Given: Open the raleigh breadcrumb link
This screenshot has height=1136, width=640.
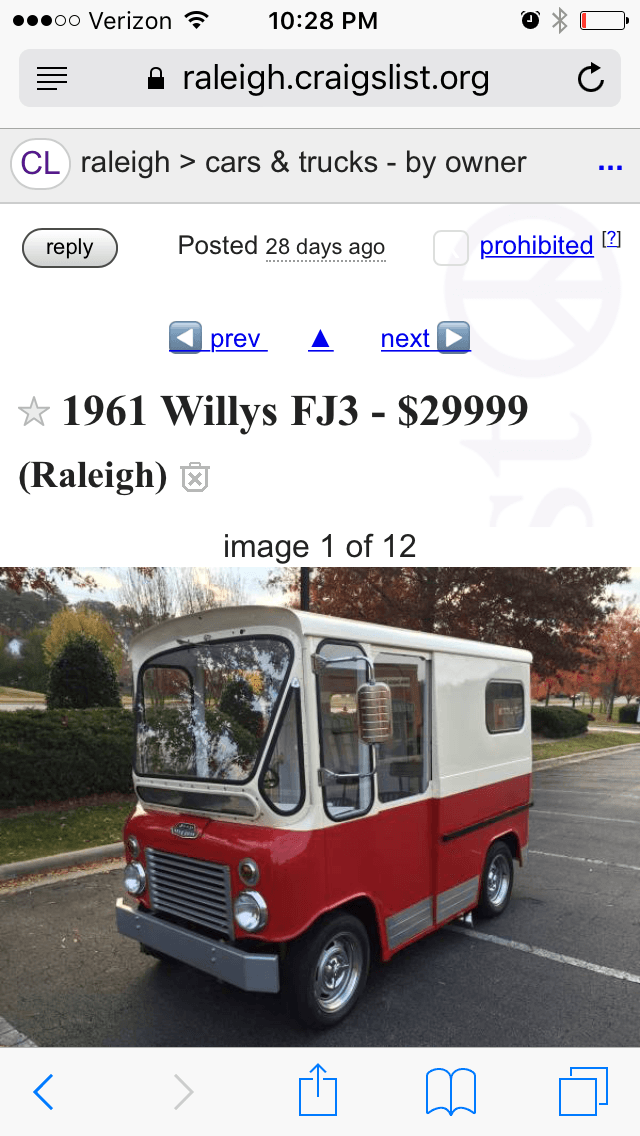Looking at the screenshot, I should pos(125,163).
